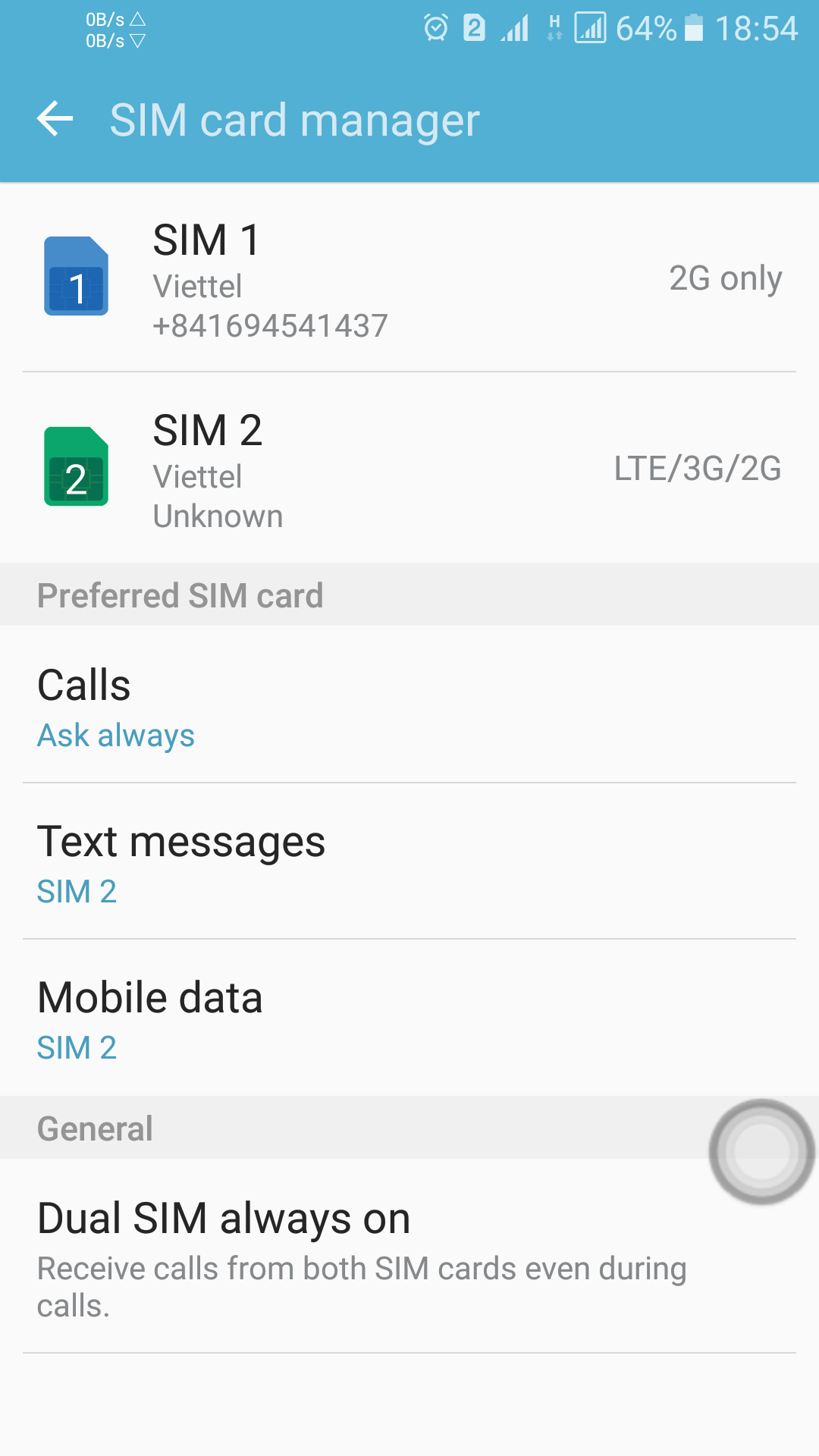Open Dual SIM always on setting
Image resolution: width=819 pixels, height=1456 pixels.
(x=409, y=1256)
